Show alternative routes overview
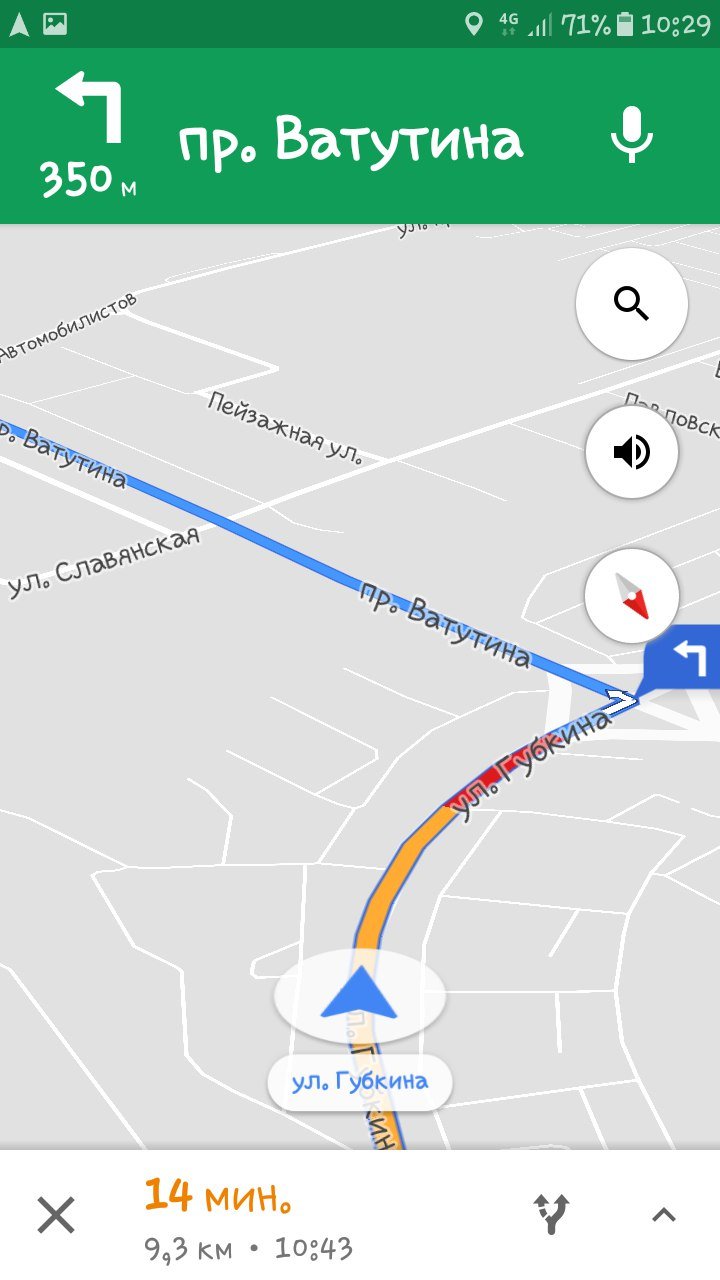This screenshot has height=1280, width=720. (550, 1214)
